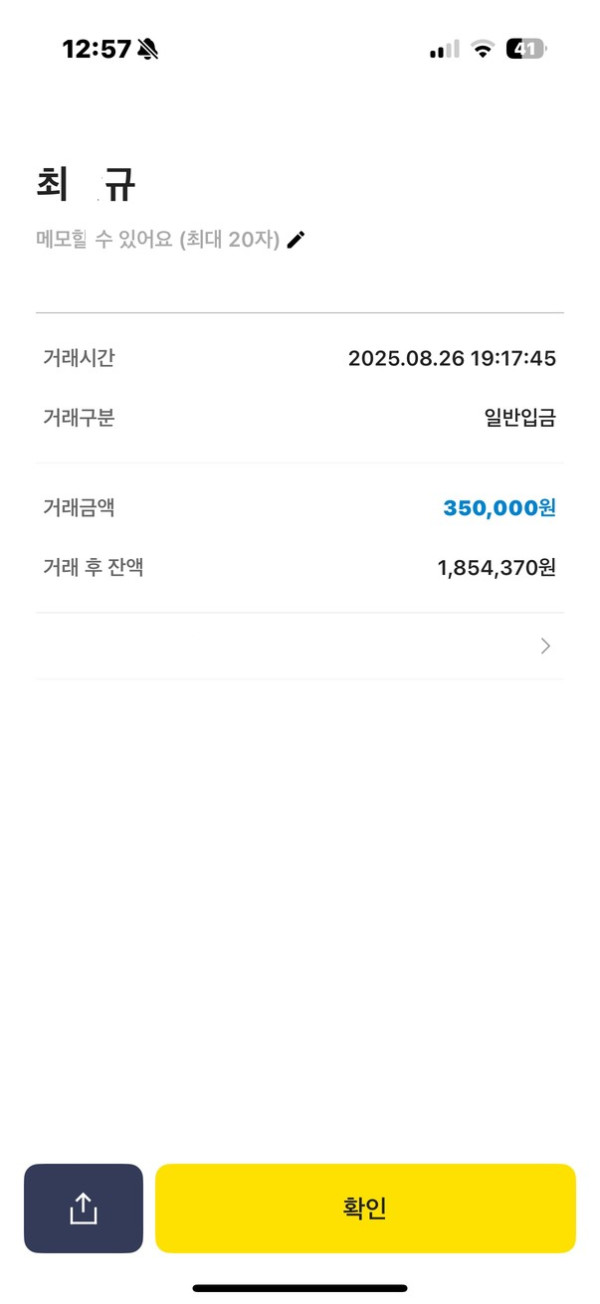Expand the row with the right chevron
Viewport: 600px width, 1304px height.
tap(545, 646)
